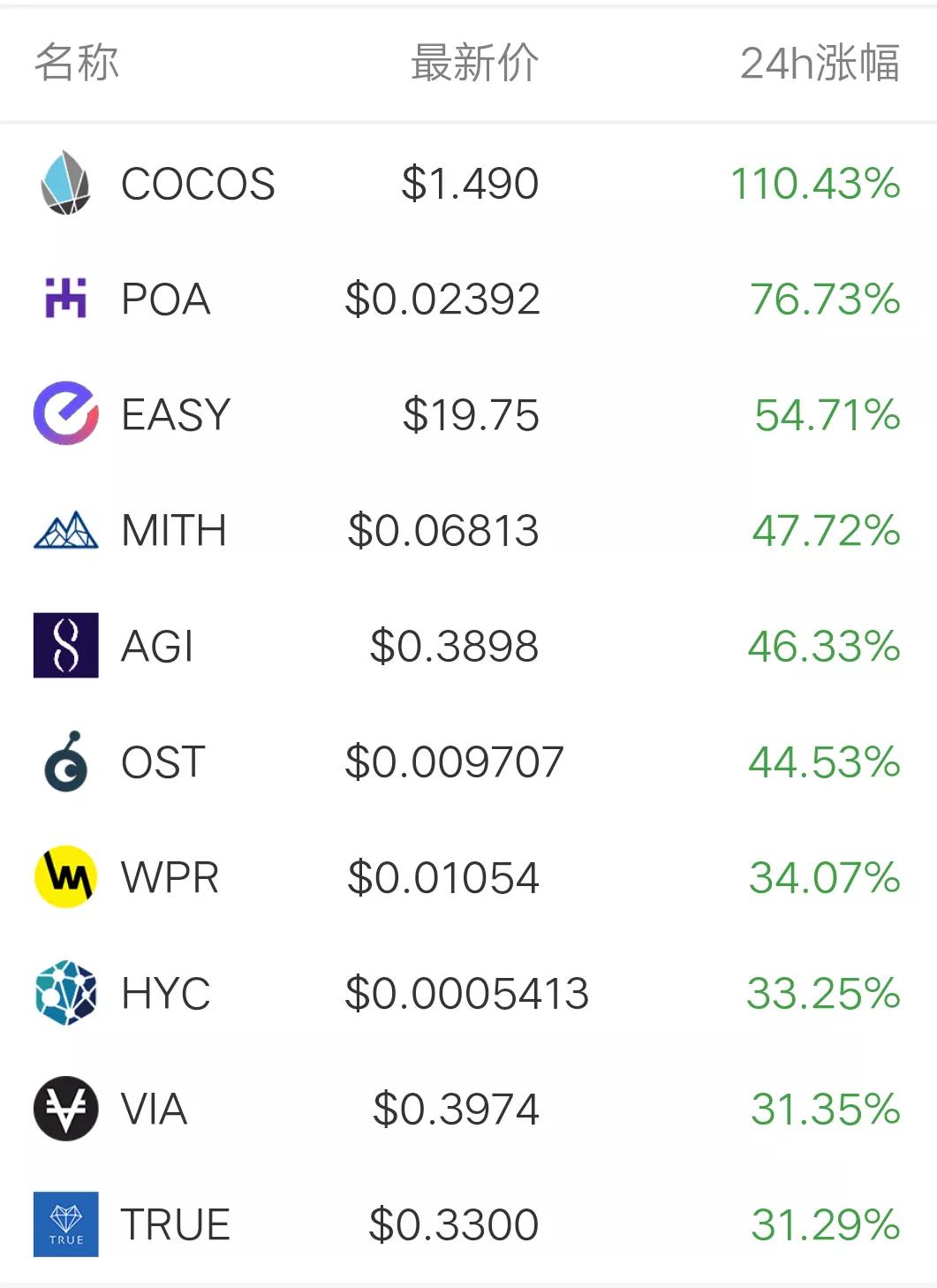Screen dimensions: 937x1288
Task: Open the WPR coin details
Action: pos(170,878)
